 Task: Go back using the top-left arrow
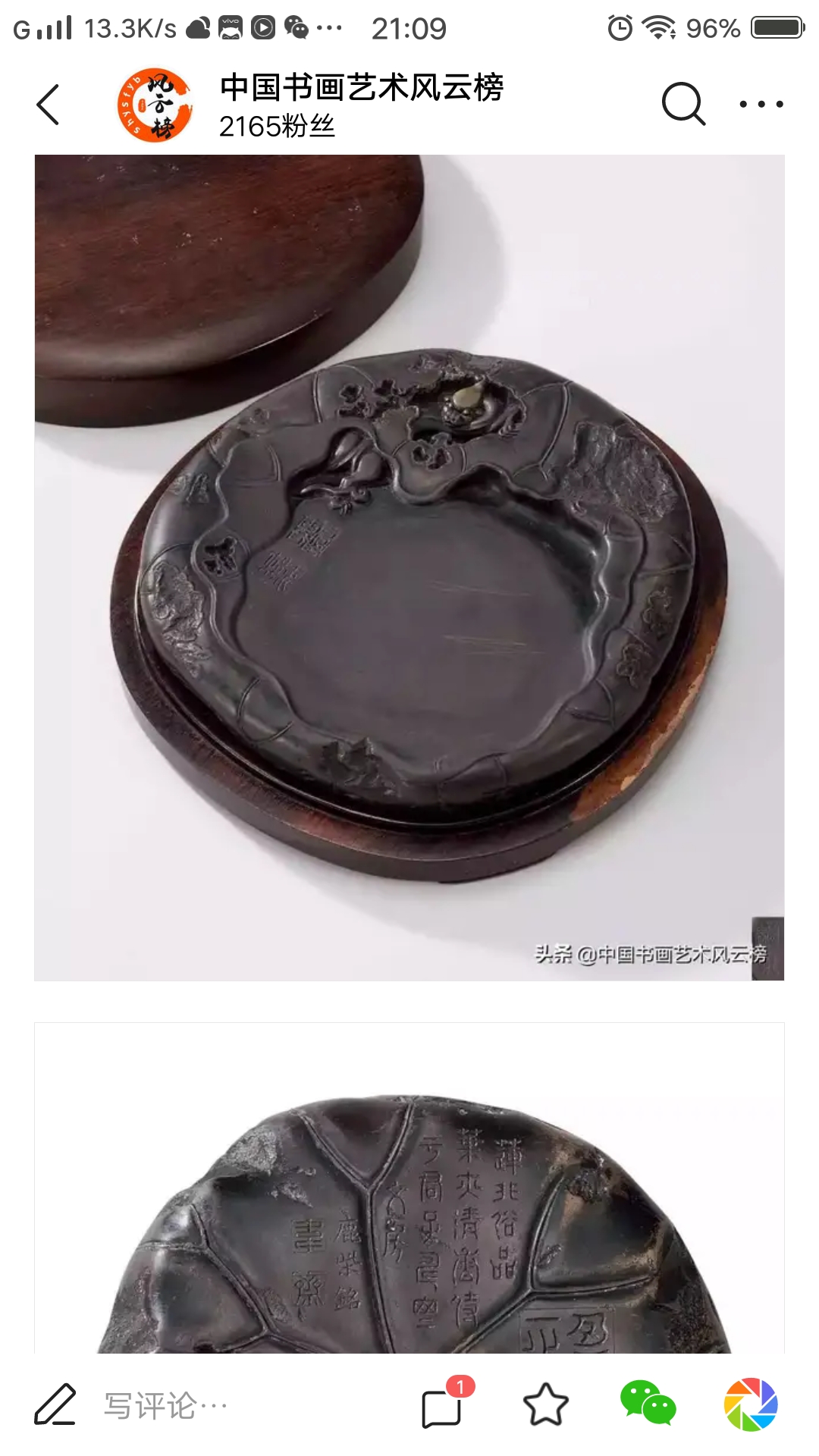click(x=48, y=104)
